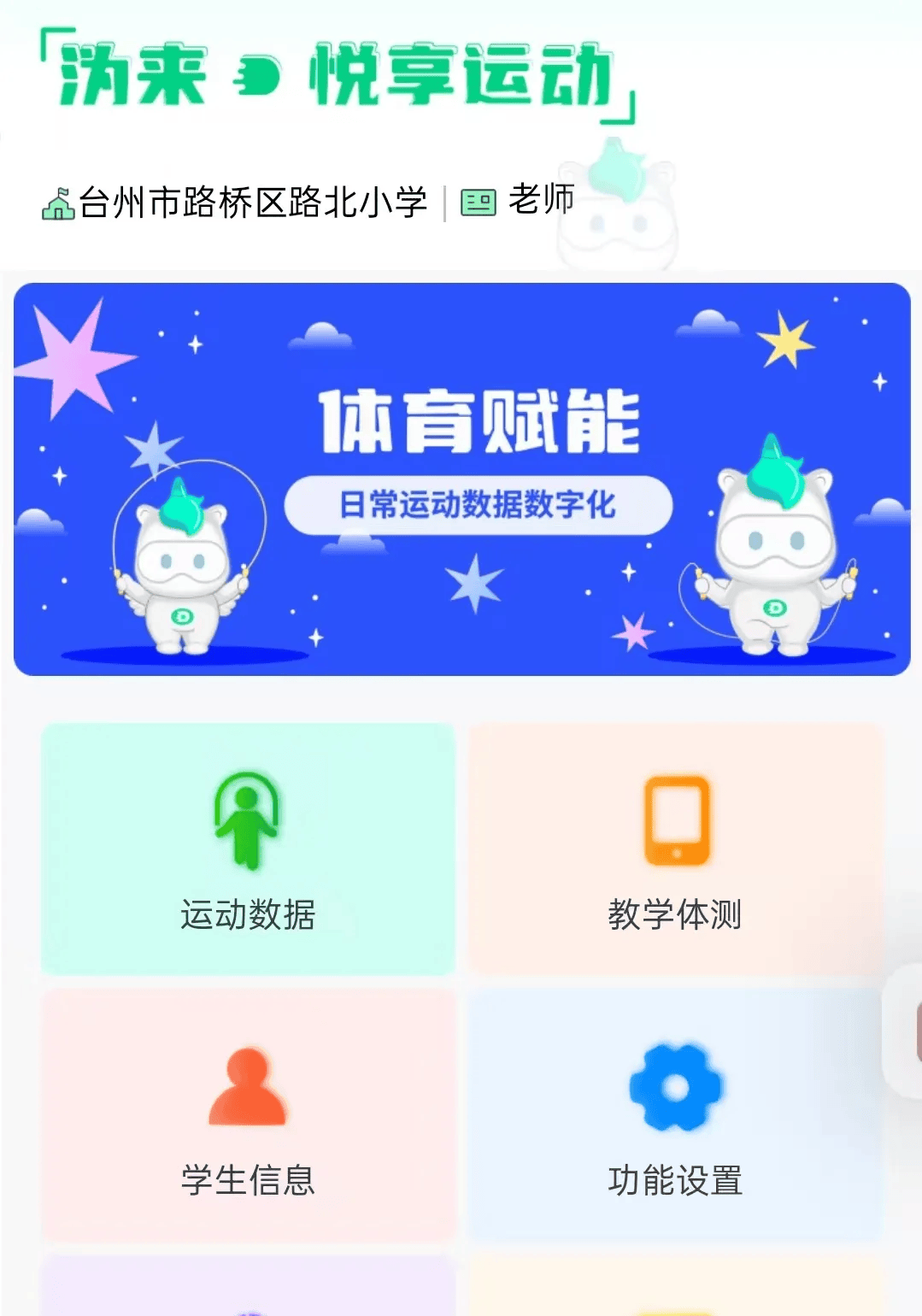Tap the 体育赋能 banner
The width and height of the screenshot is (922, 1316).
click(461, 479)
